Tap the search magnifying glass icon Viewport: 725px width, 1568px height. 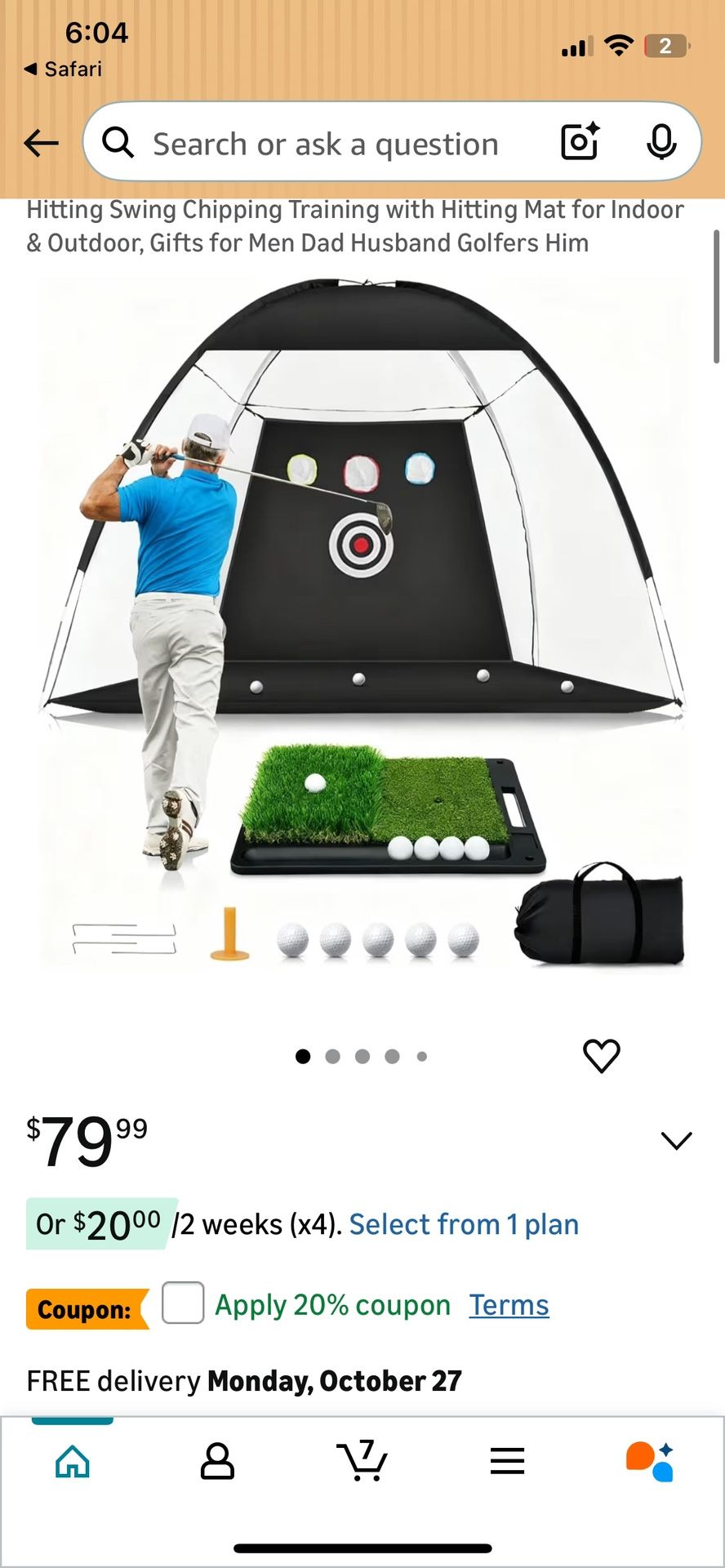click(118, 142)
